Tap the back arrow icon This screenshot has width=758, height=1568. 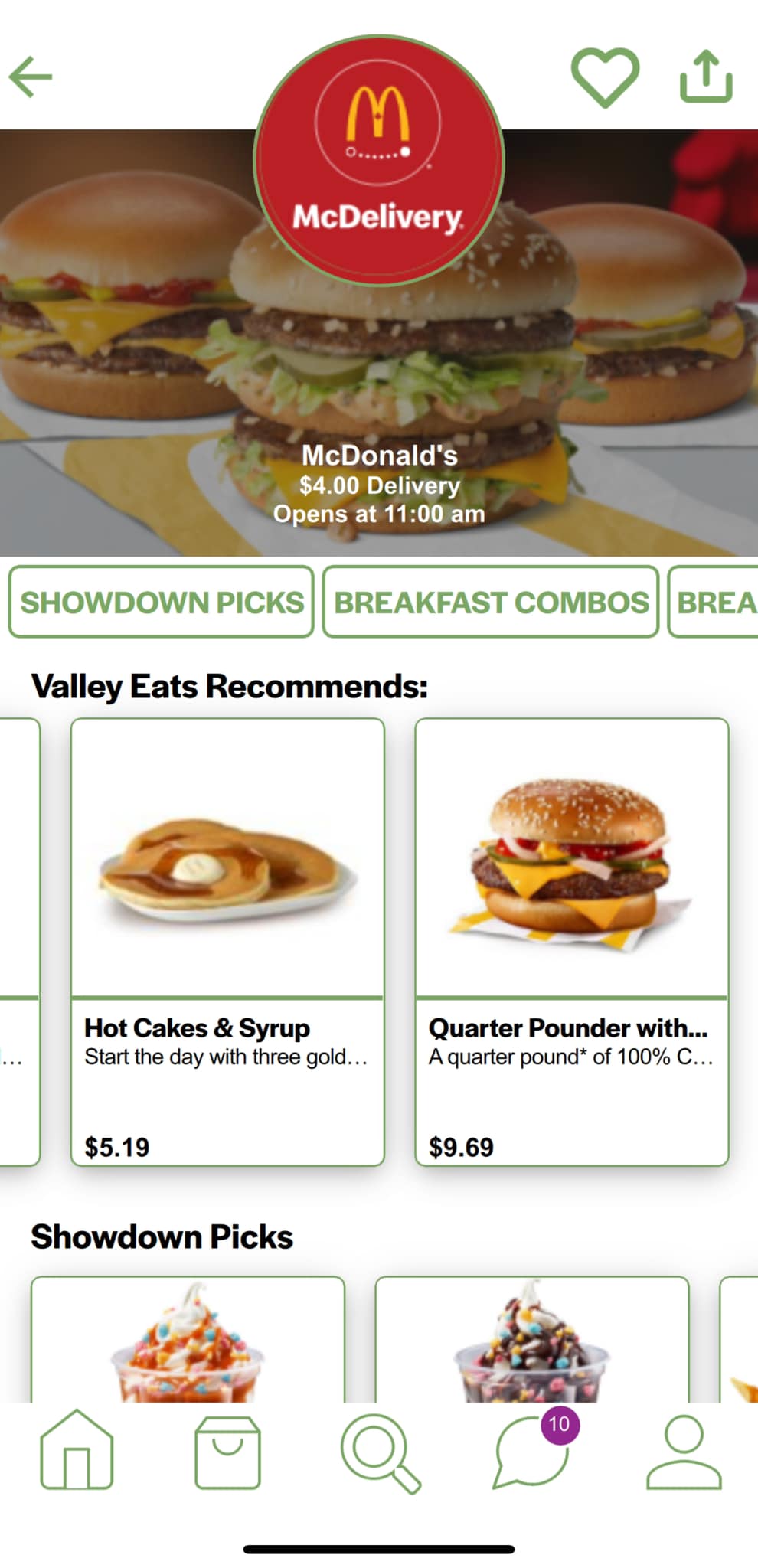click(32, 75)
